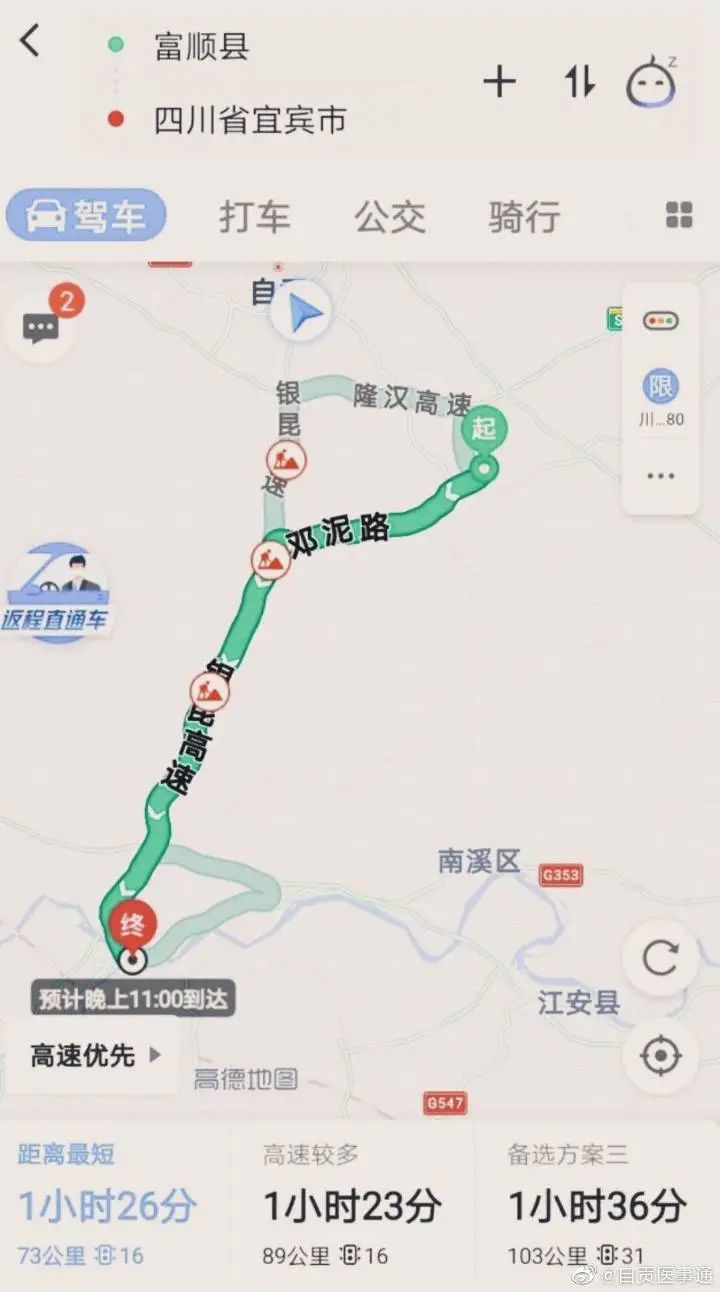Open the voice assistant robot icon
720x1292 pixels.
click(651, 83)
